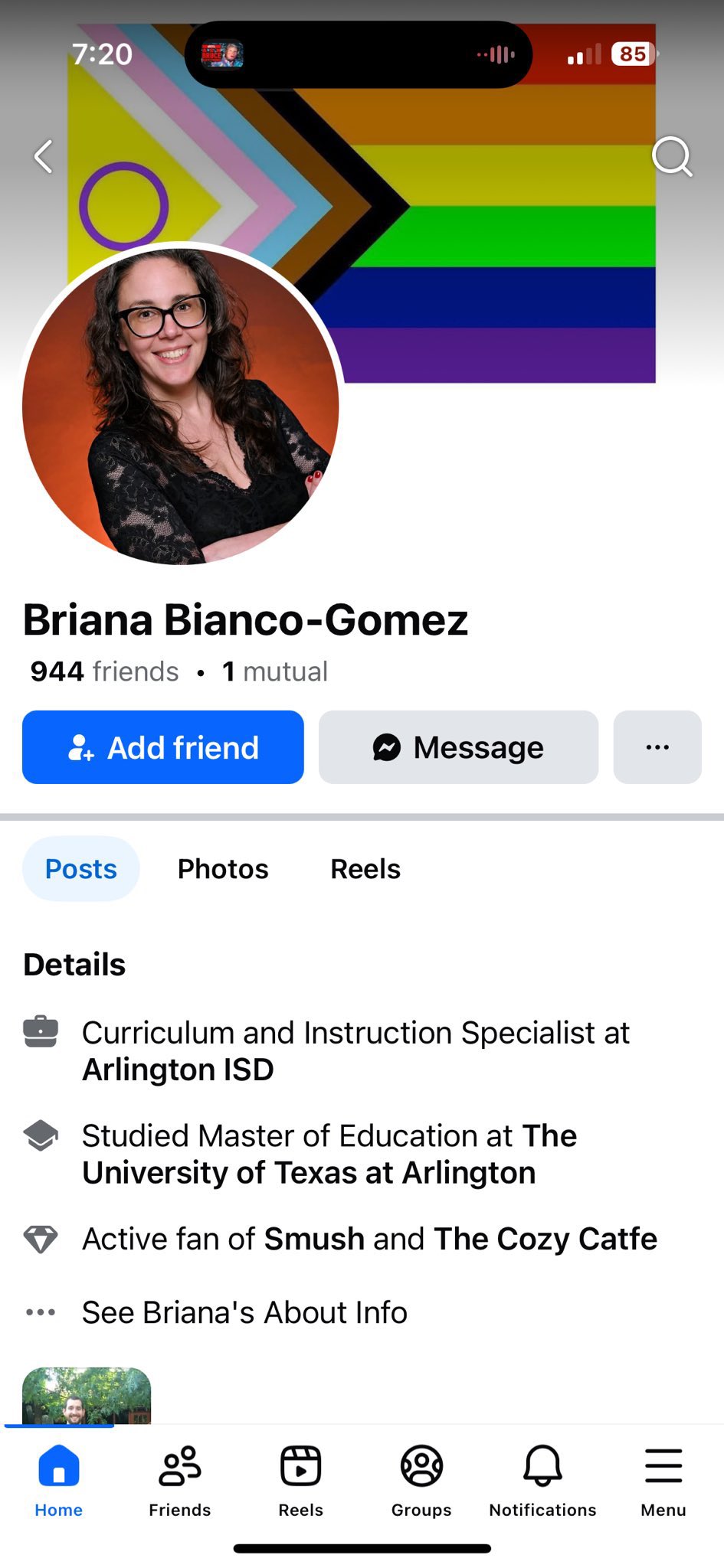Screen dimensions: 724x1568
Task: Open the Friends tab in bottom bar
Action: coord(179,1479)
